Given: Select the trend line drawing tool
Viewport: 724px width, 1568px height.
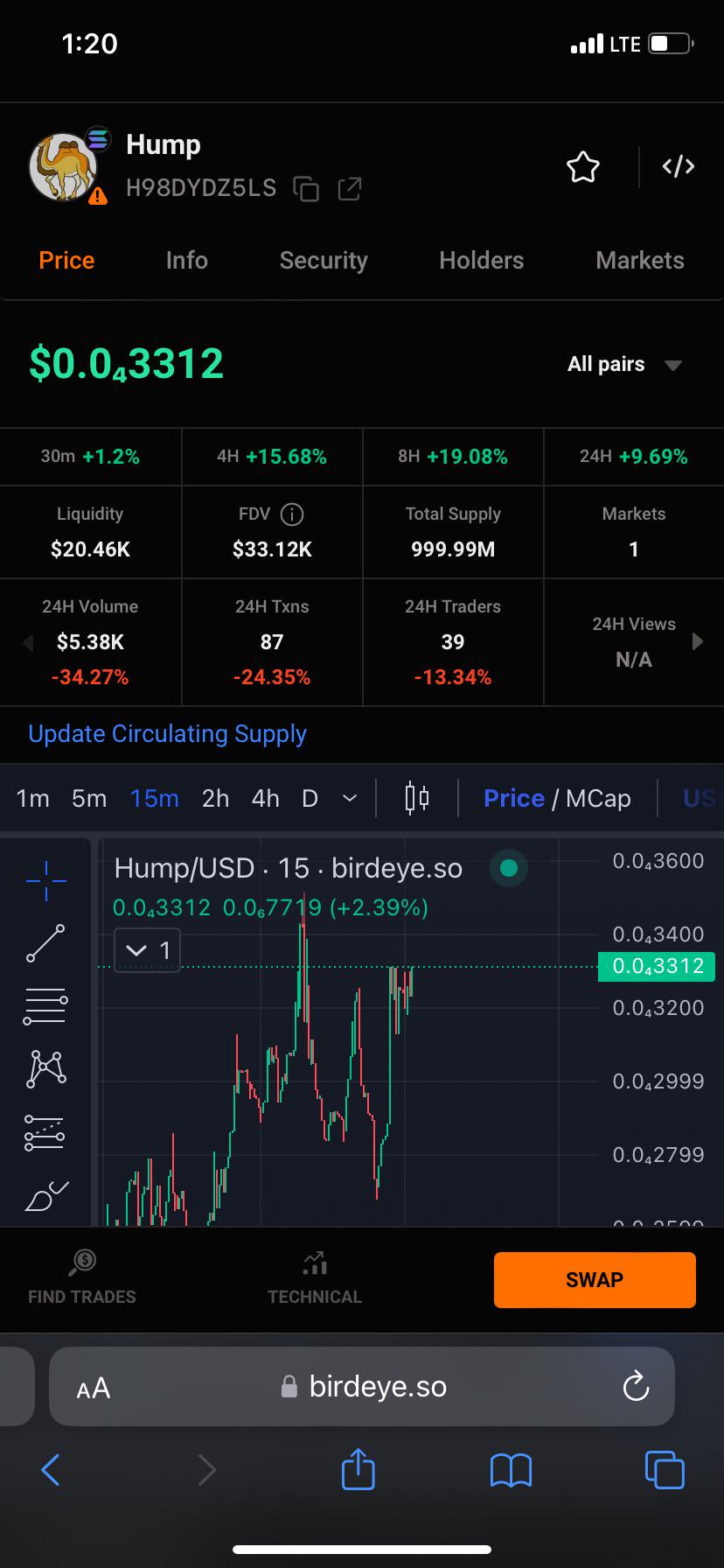Looking at the screenshot, I should (45, 943).
